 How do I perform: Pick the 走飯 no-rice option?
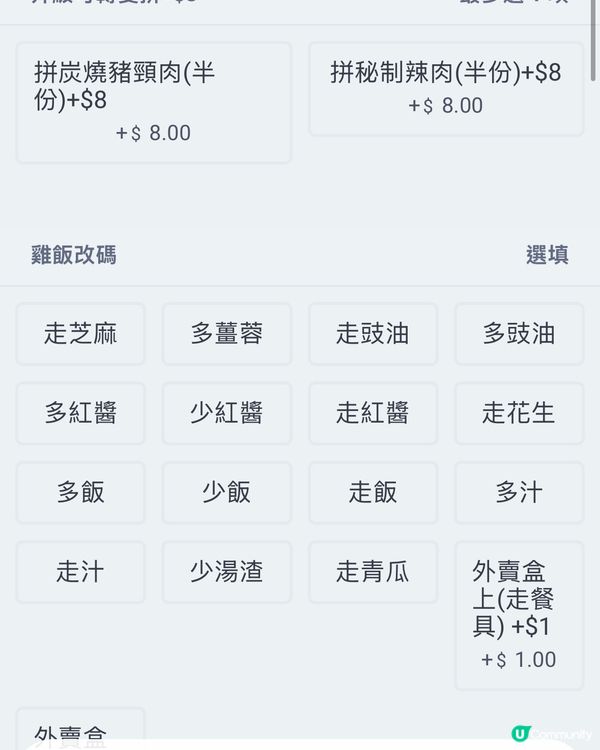(373, 492)
